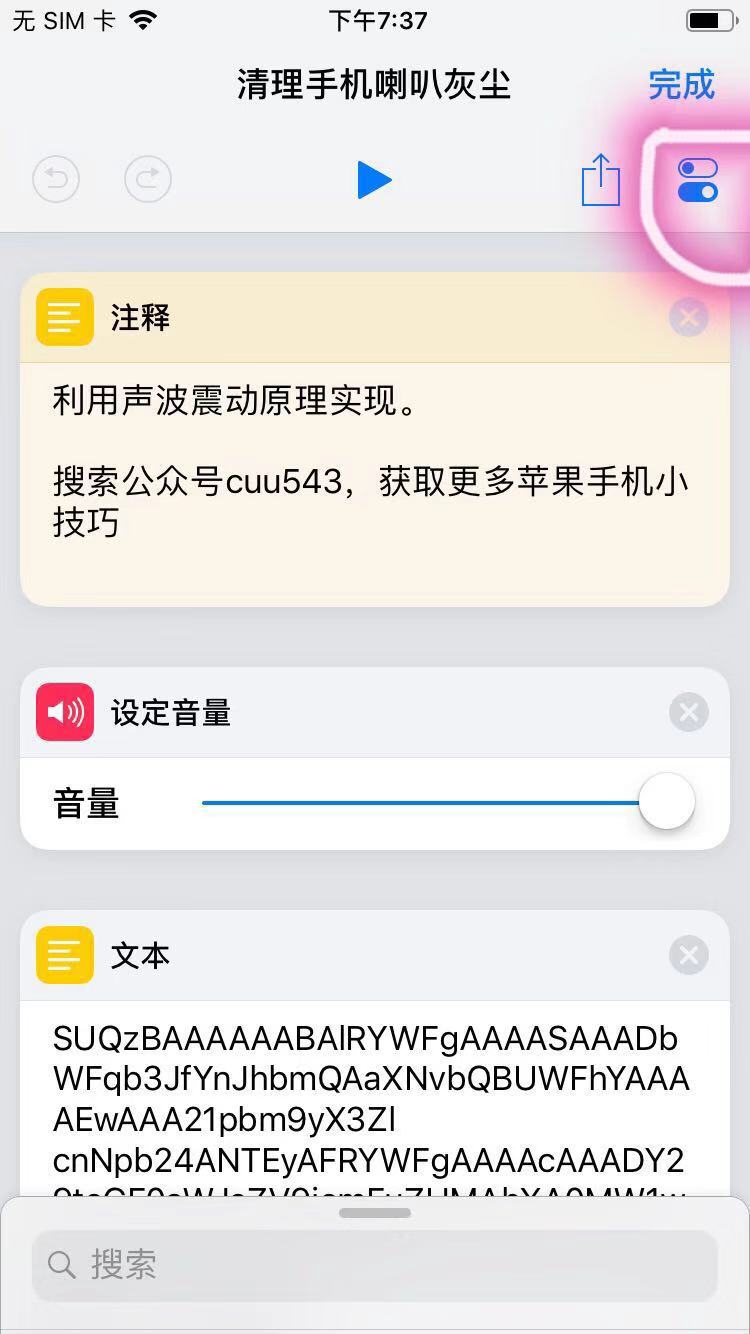The width and height of the screenshot is (750, 1334).
Task: Remove the 注释 comment action
Action: (x=688, y=317)
